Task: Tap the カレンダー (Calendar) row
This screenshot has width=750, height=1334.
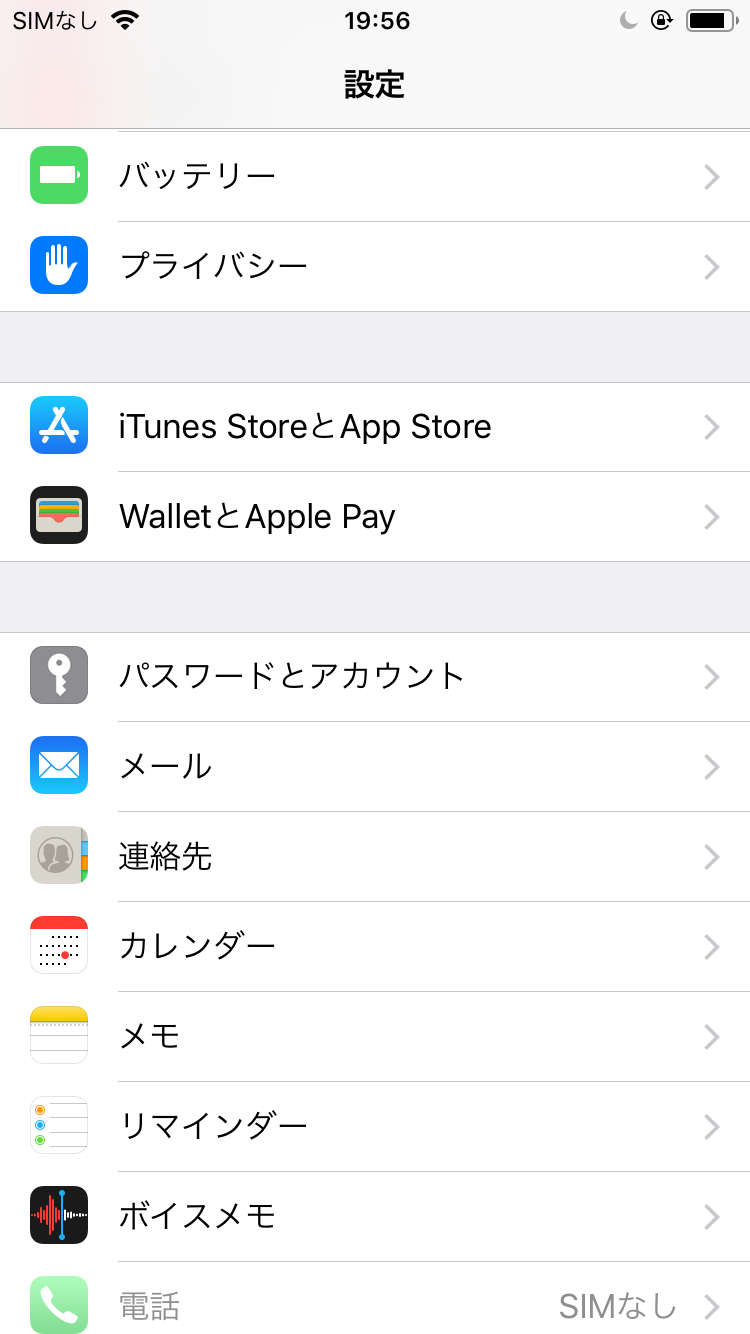Action: [375, 947]
